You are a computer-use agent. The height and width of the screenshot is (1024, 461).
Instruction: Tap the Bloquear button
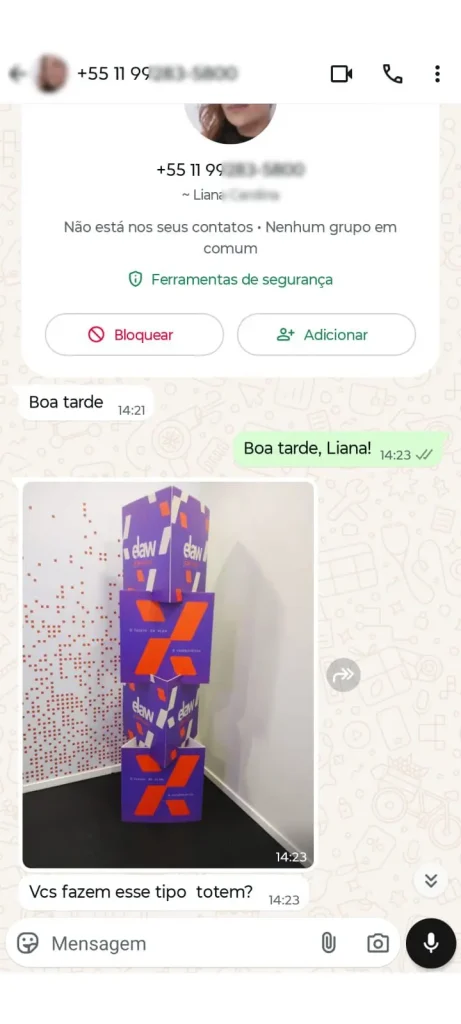click(x=134, y=334)
